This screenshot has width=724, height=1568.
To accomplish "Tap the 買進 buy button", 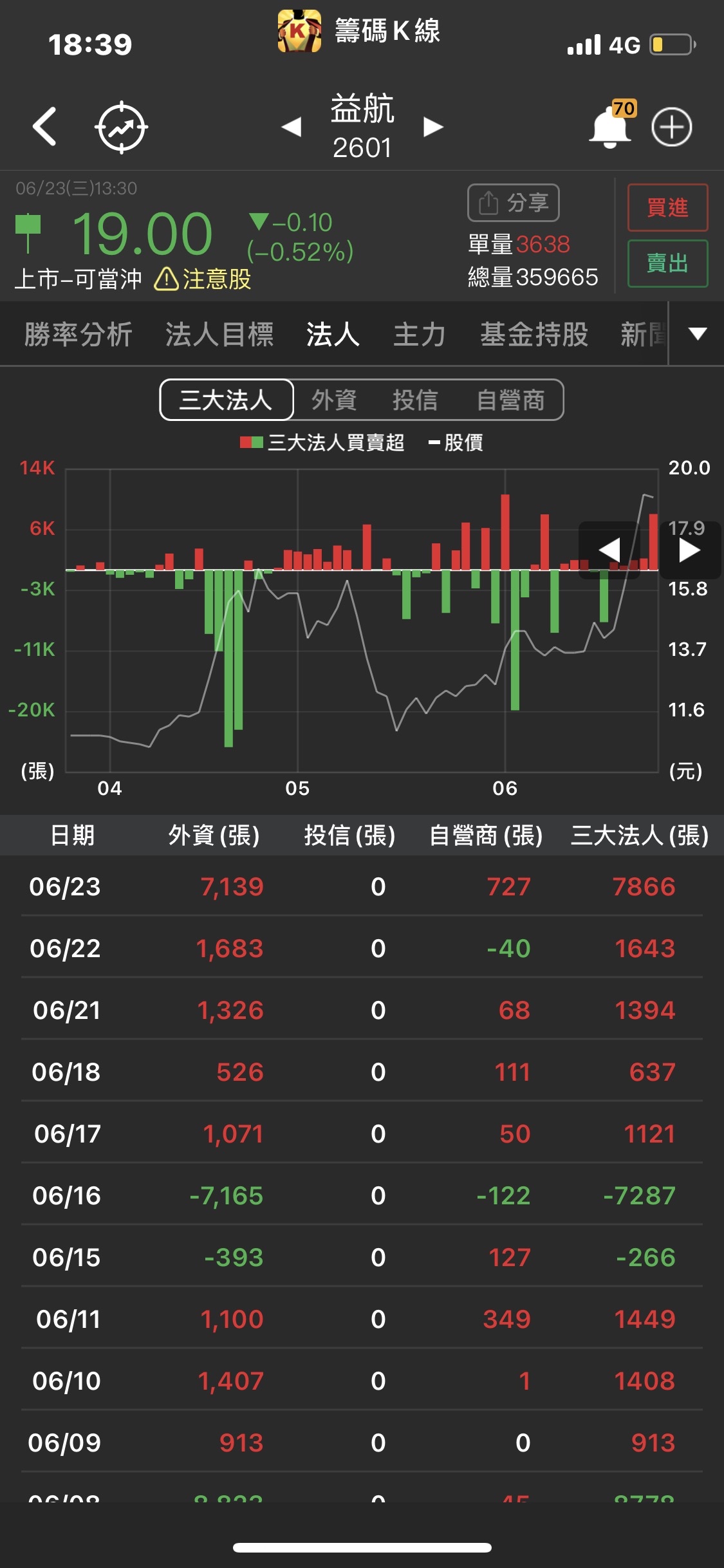I will click(667, 208).
